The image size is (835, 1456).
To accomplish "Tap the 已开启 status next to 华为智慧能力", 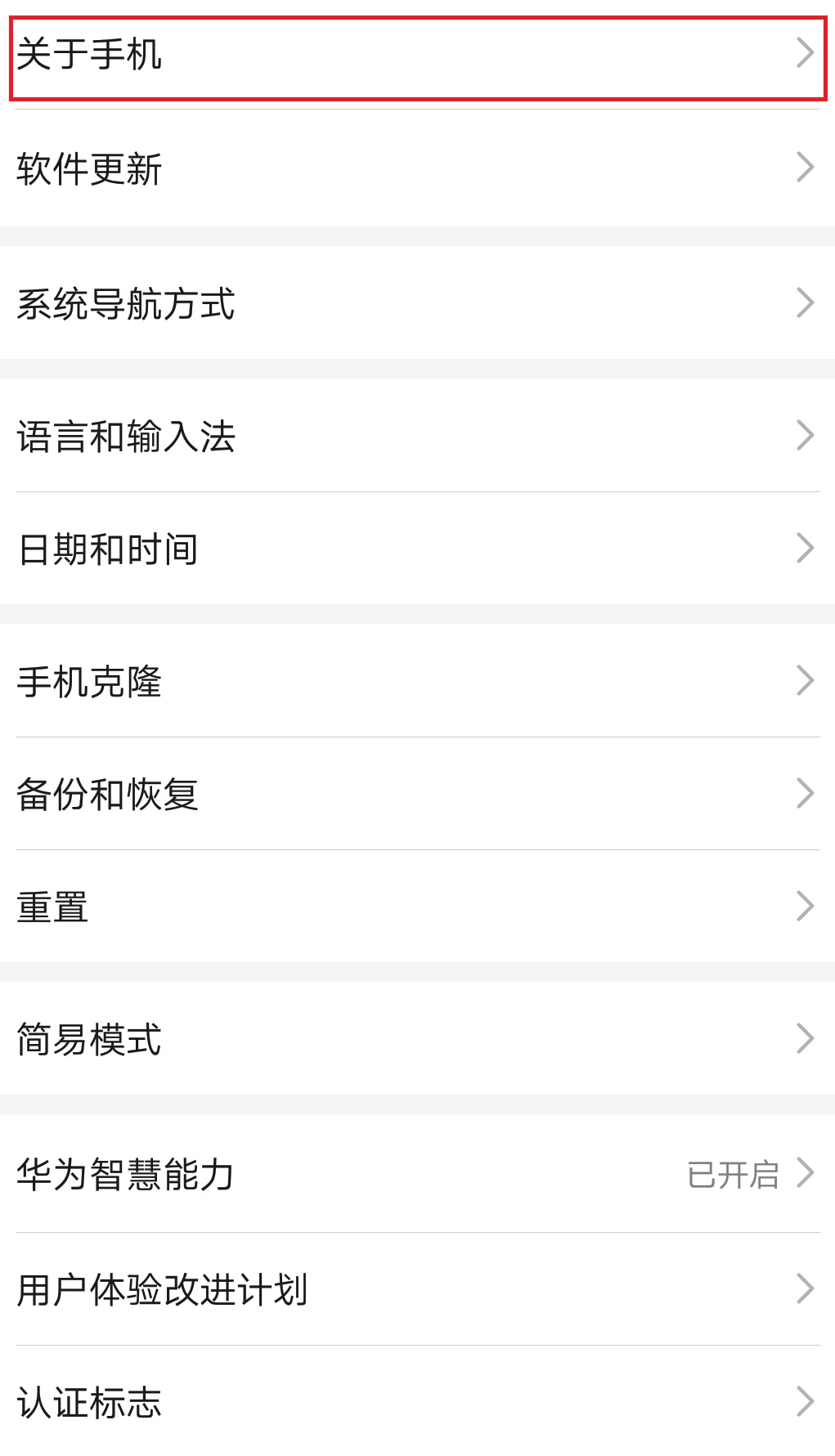I will click(x=734, y=1176).
